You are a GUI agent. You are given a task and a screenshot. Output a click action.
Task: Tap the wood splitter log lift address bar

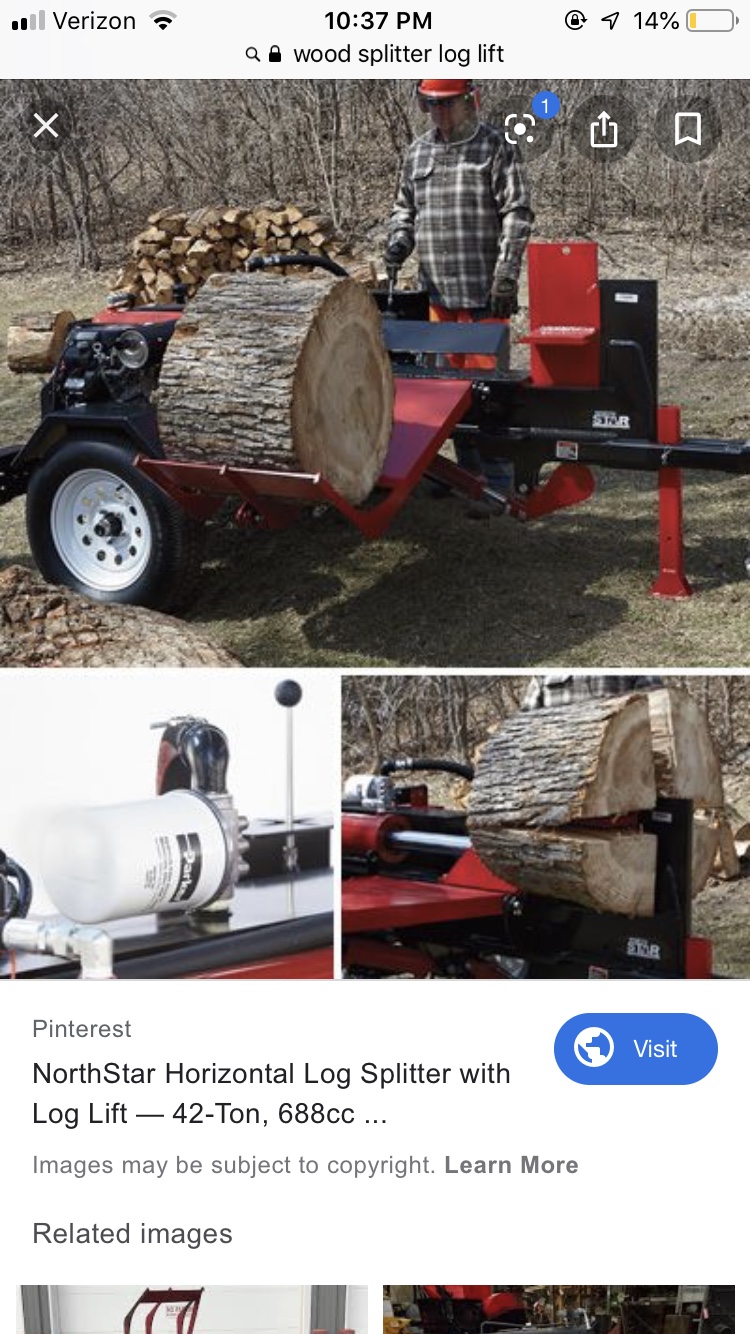(375, 54)
